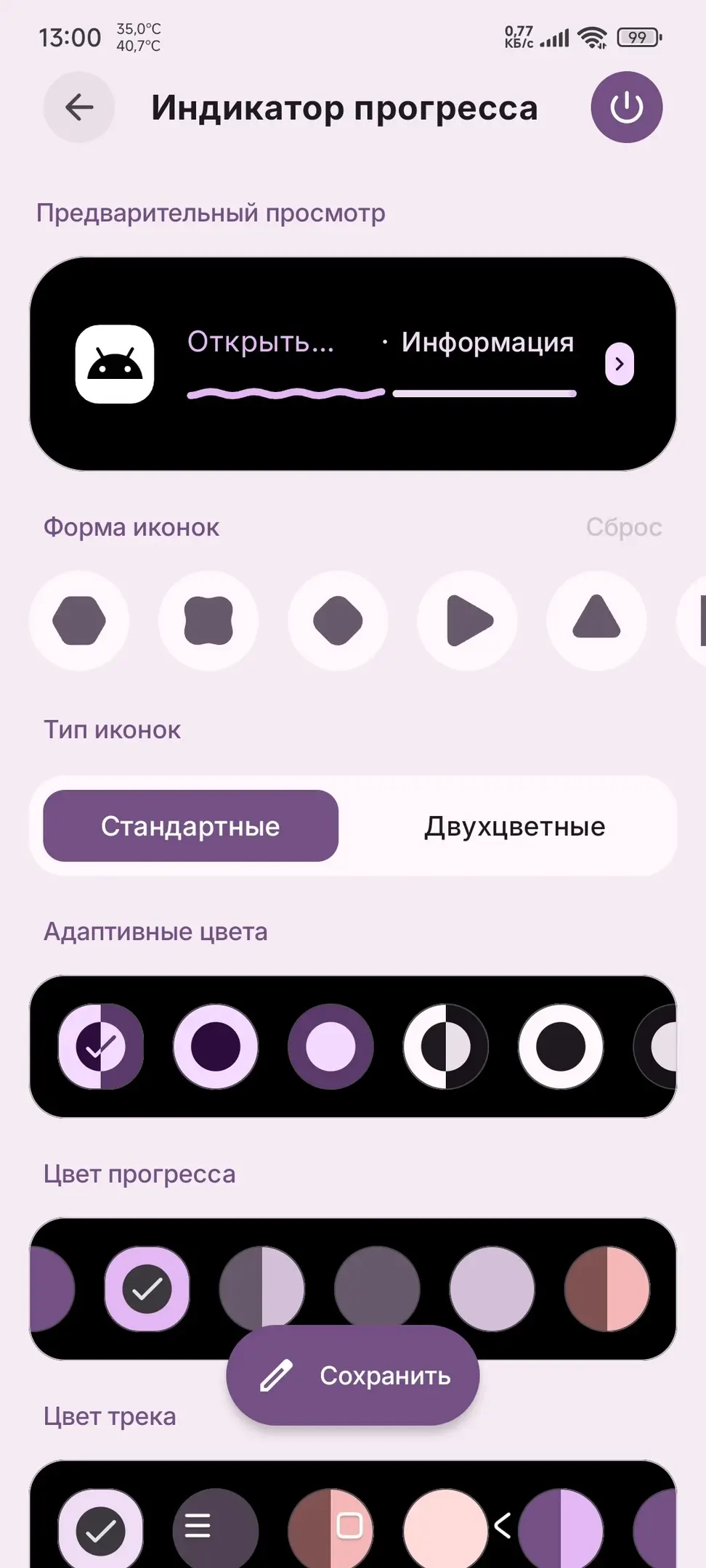
Task: Select the light-ring dark-center adaptive color
Action: (x=216, y=1047)
